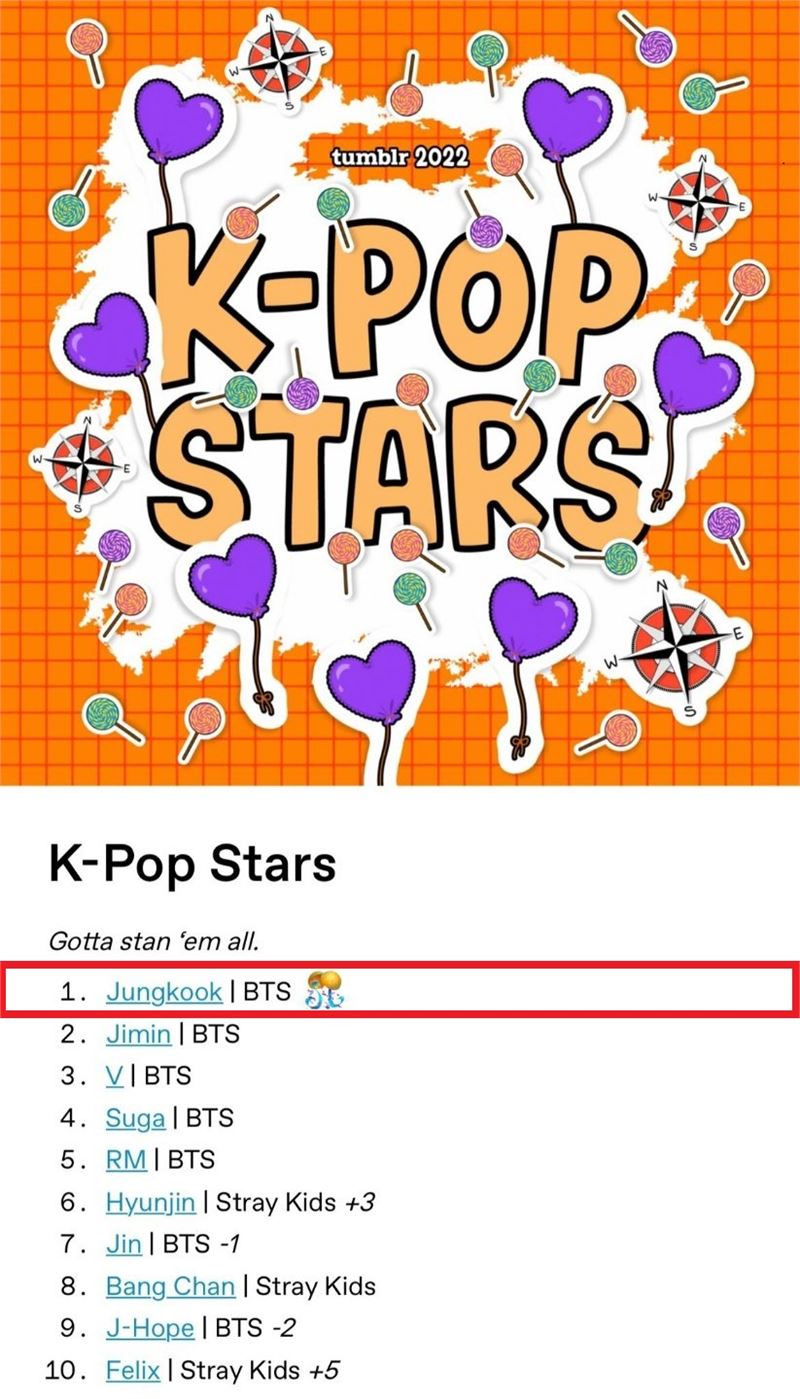Open the RM link
Image resolution: width=800 pixels, height=1399 pixels.
(x=126, y=1160)
